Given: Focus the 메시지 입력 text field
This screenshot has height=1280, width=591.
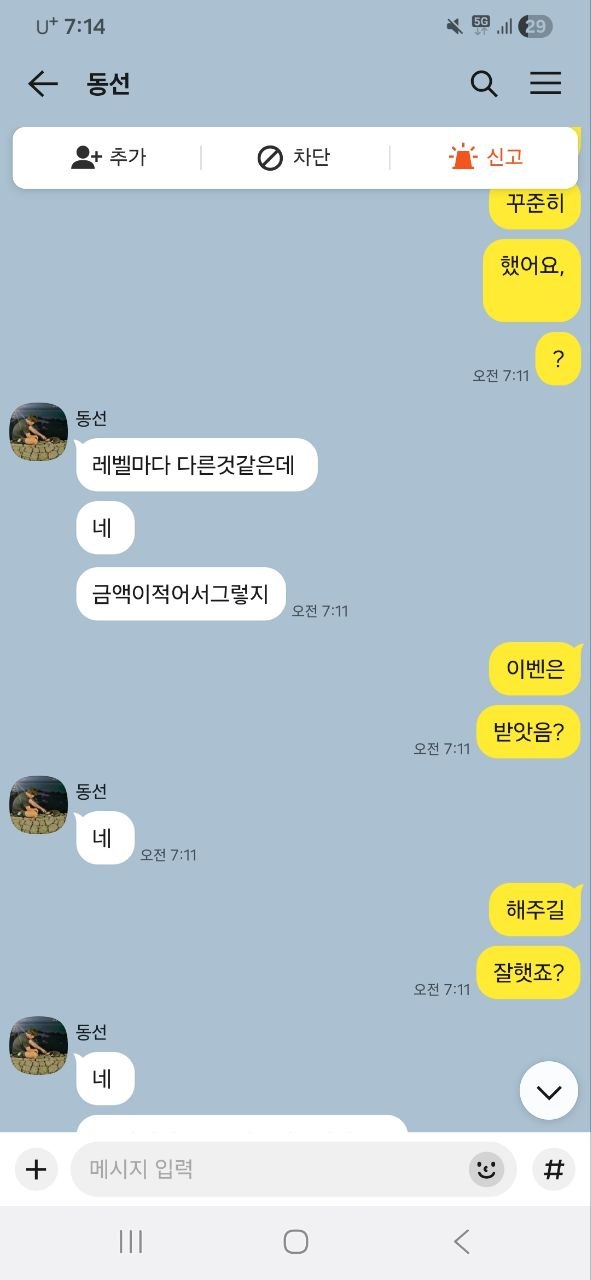Looking at the screenshot, I should click(268, 1169).
